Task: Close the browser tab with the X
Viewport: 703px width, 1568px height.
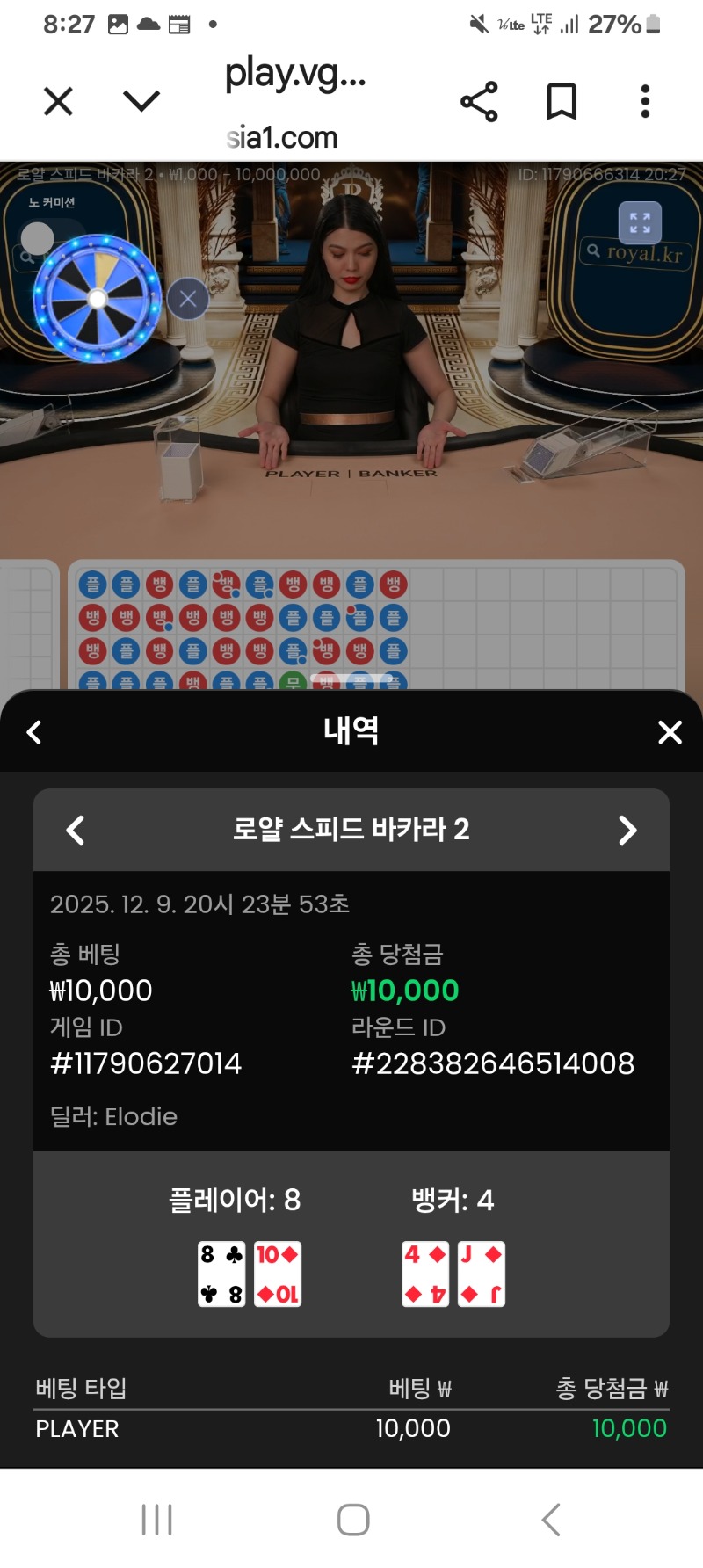Action: pyautogui.click(x=58, y=102)
